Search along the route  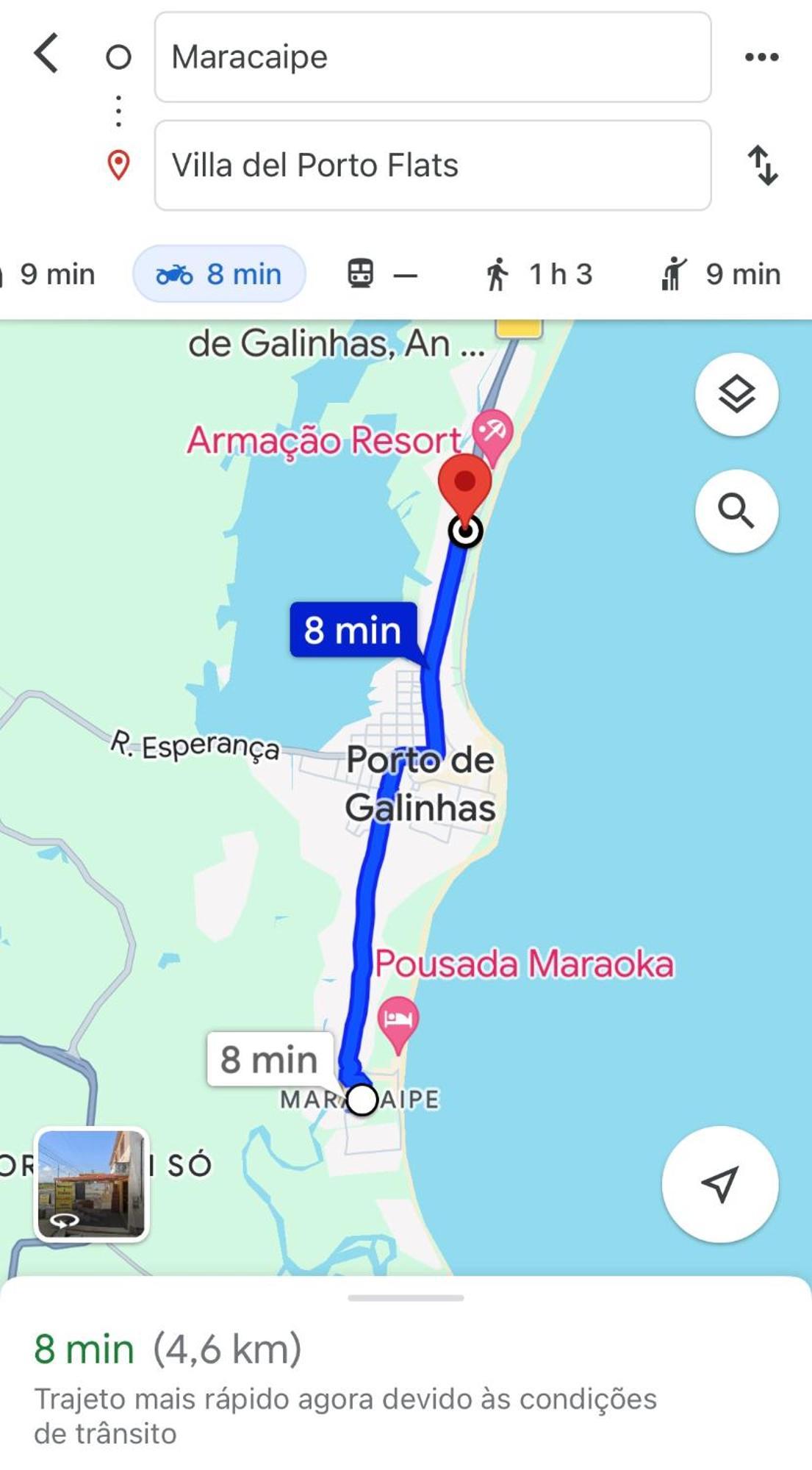pos(736,511)
